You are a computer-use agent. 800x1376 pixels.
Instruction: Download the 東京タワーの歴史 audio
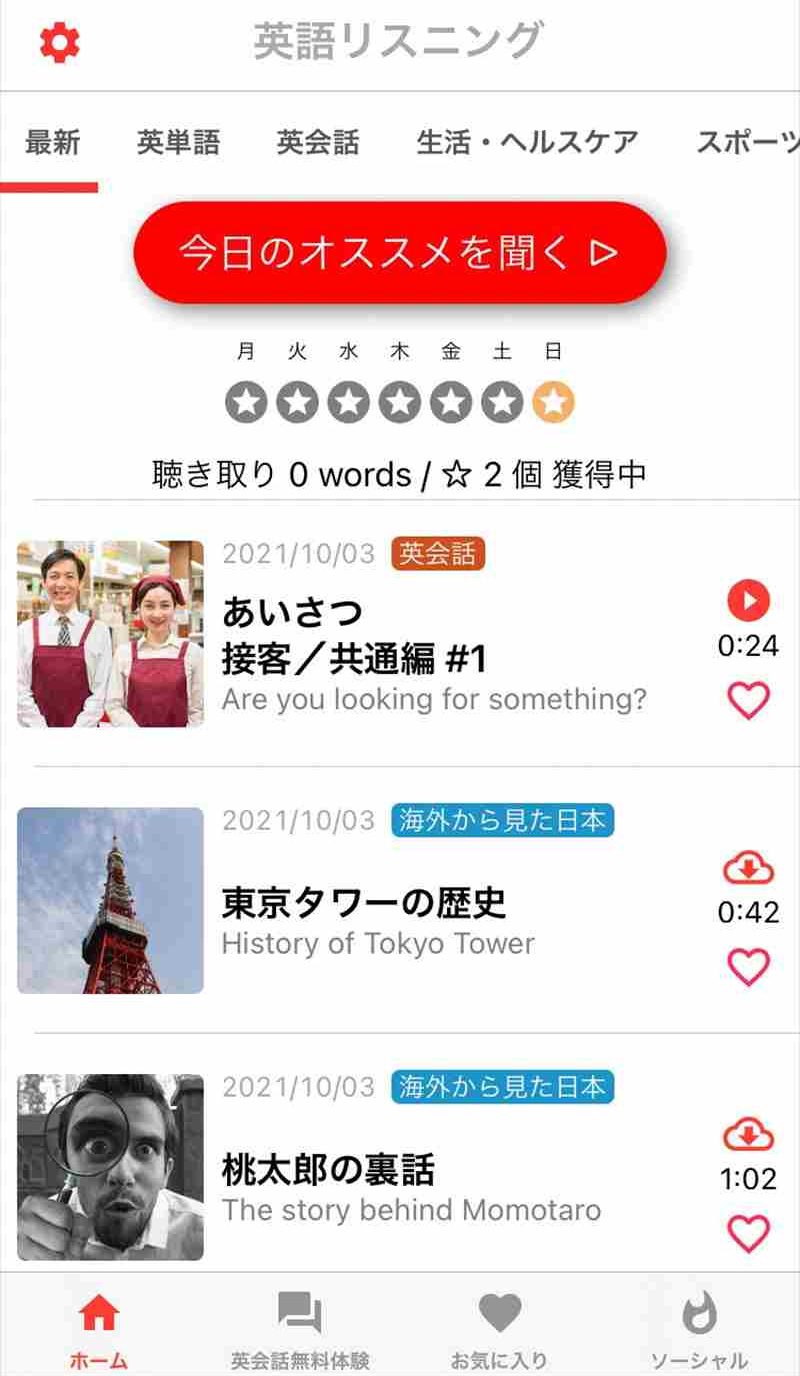click(x=748, y=866)
